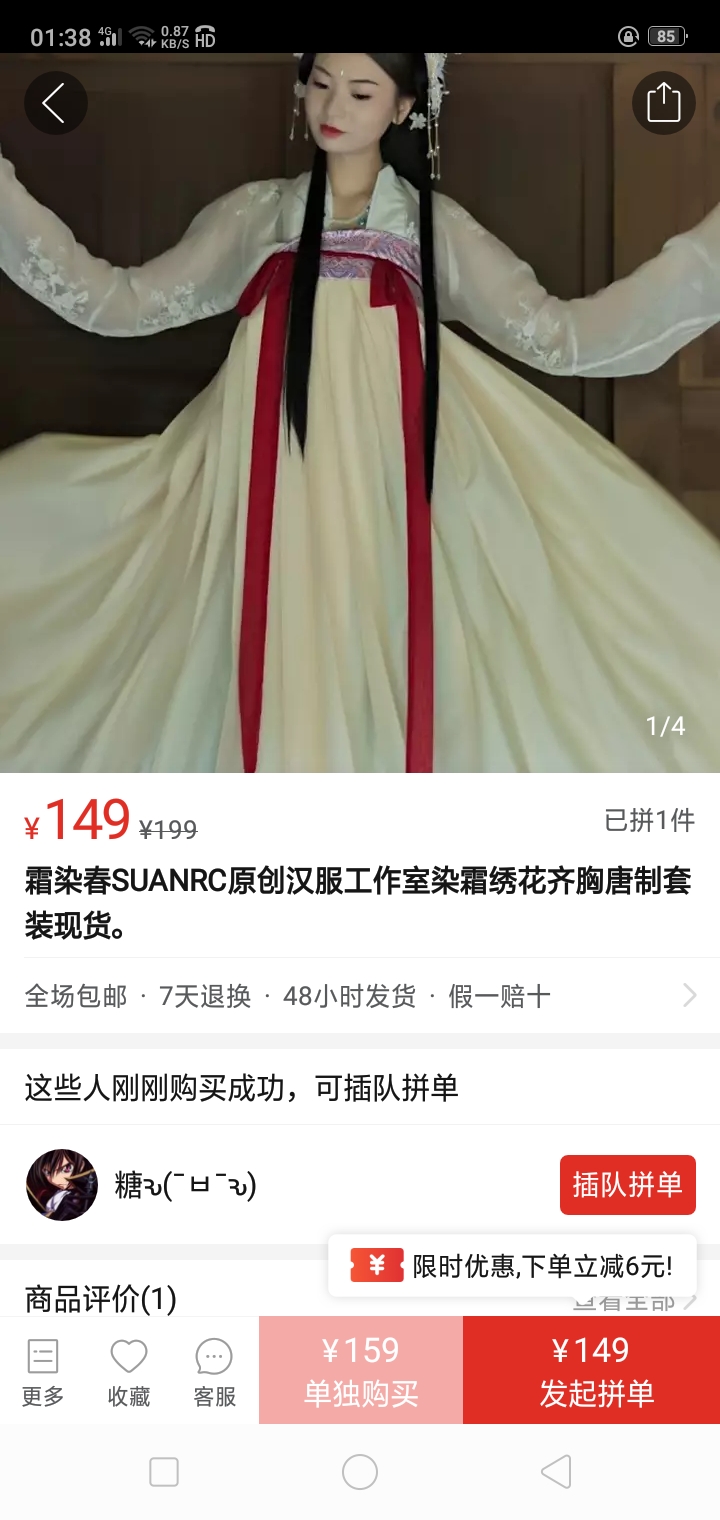Screen dimensions: 720x1520
Task: Buy alone for ¥159 (单独购买)
Action: click(x=361, y=1370)
